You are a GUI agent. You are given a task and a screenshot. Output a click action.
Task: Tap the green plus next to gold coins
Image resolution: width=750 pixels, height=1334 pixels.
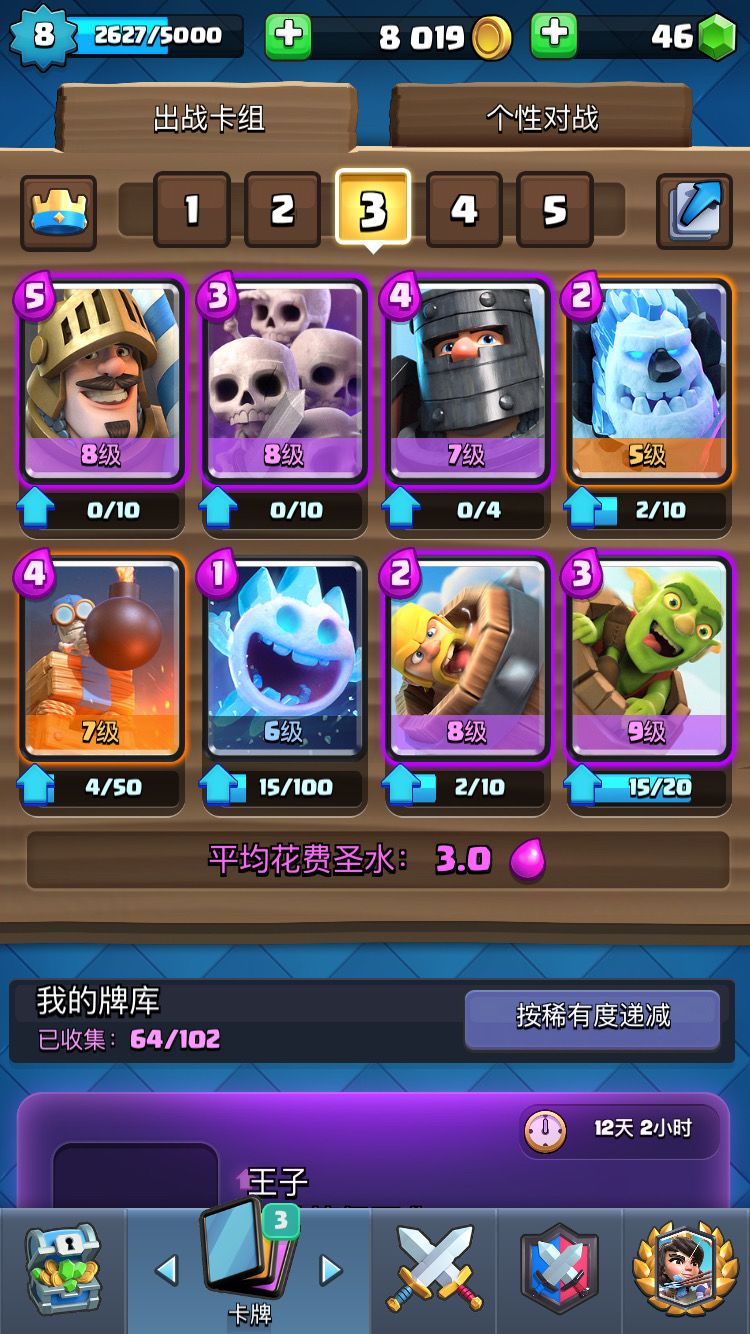(x=287, y=36)
